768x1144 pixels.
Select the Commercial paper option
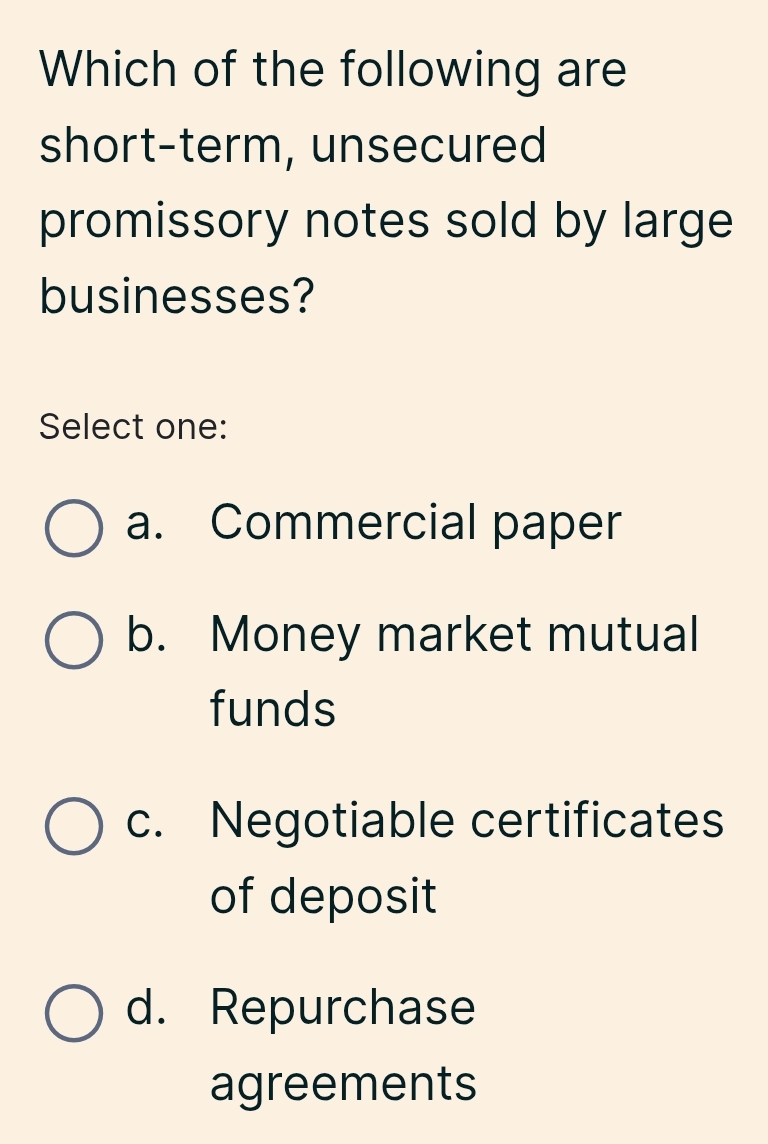74,528
